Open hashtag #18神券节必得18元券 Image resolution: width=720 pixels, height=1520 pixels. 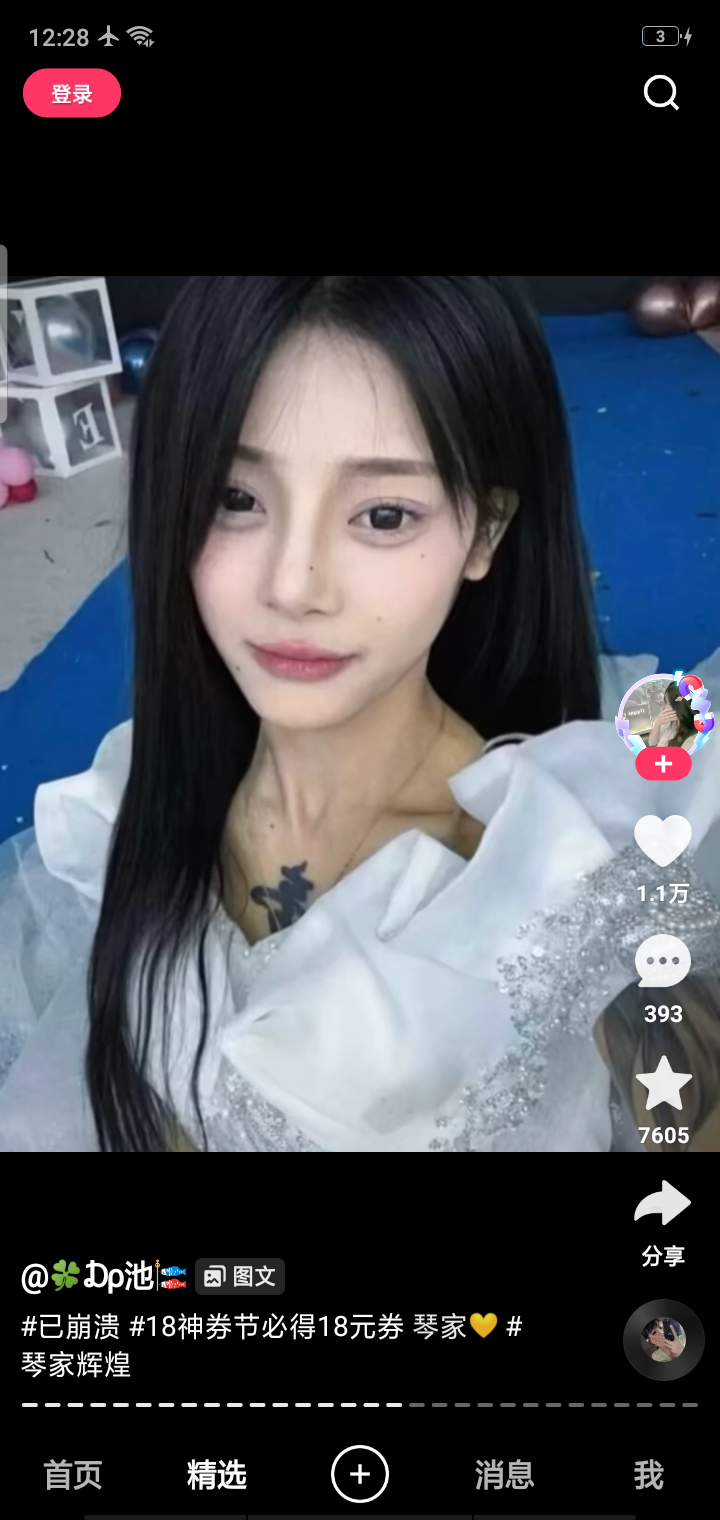point(266,1327)
